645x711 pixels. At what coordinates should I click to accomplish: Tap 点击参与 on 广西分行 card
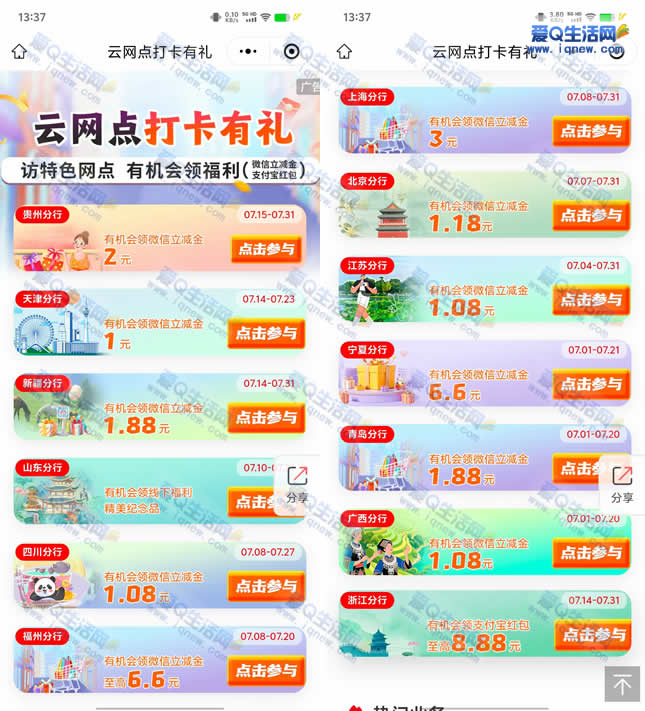click(592, 553)
